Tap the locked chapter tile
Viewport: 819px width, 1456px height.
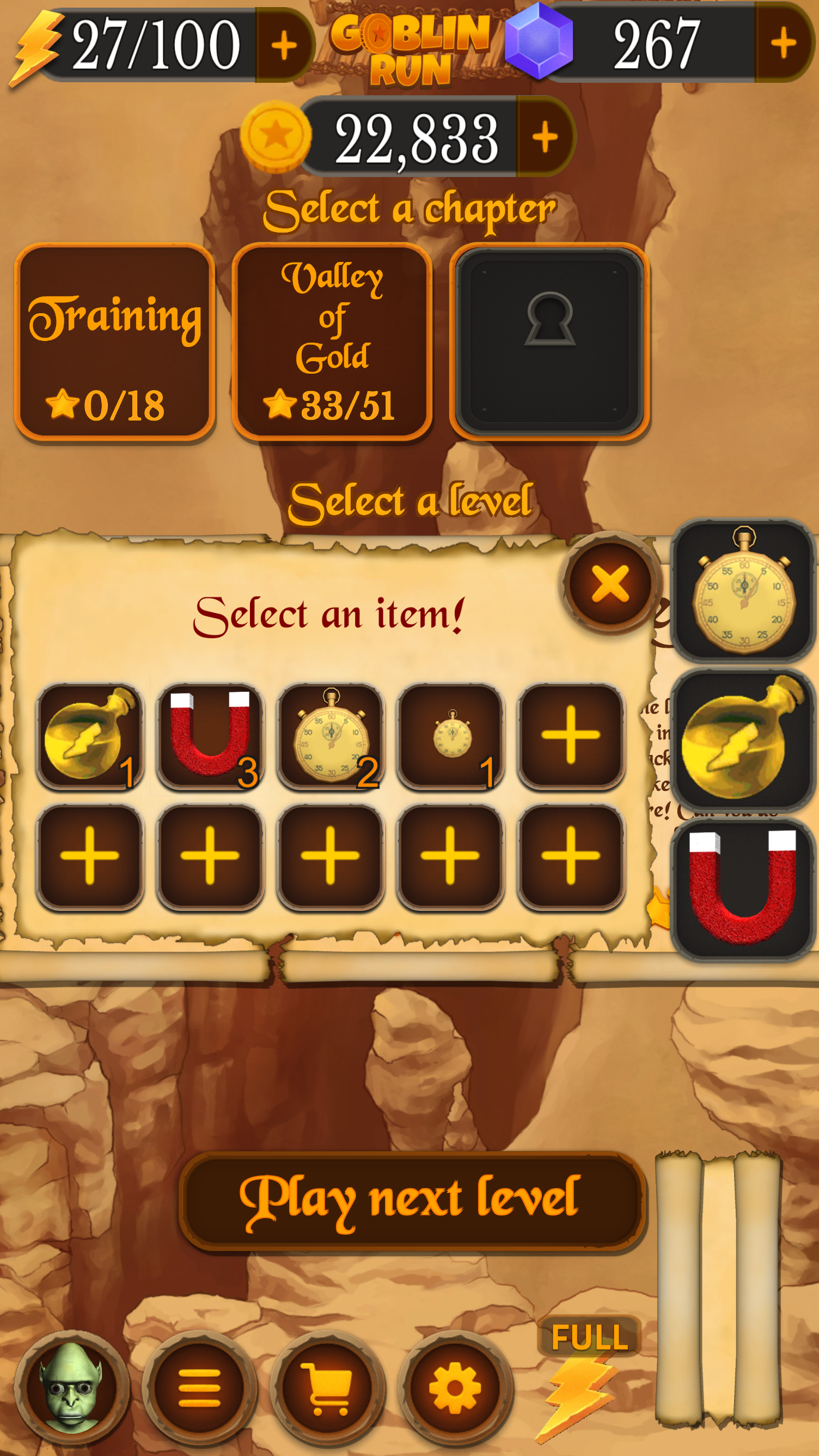[549, 342]
